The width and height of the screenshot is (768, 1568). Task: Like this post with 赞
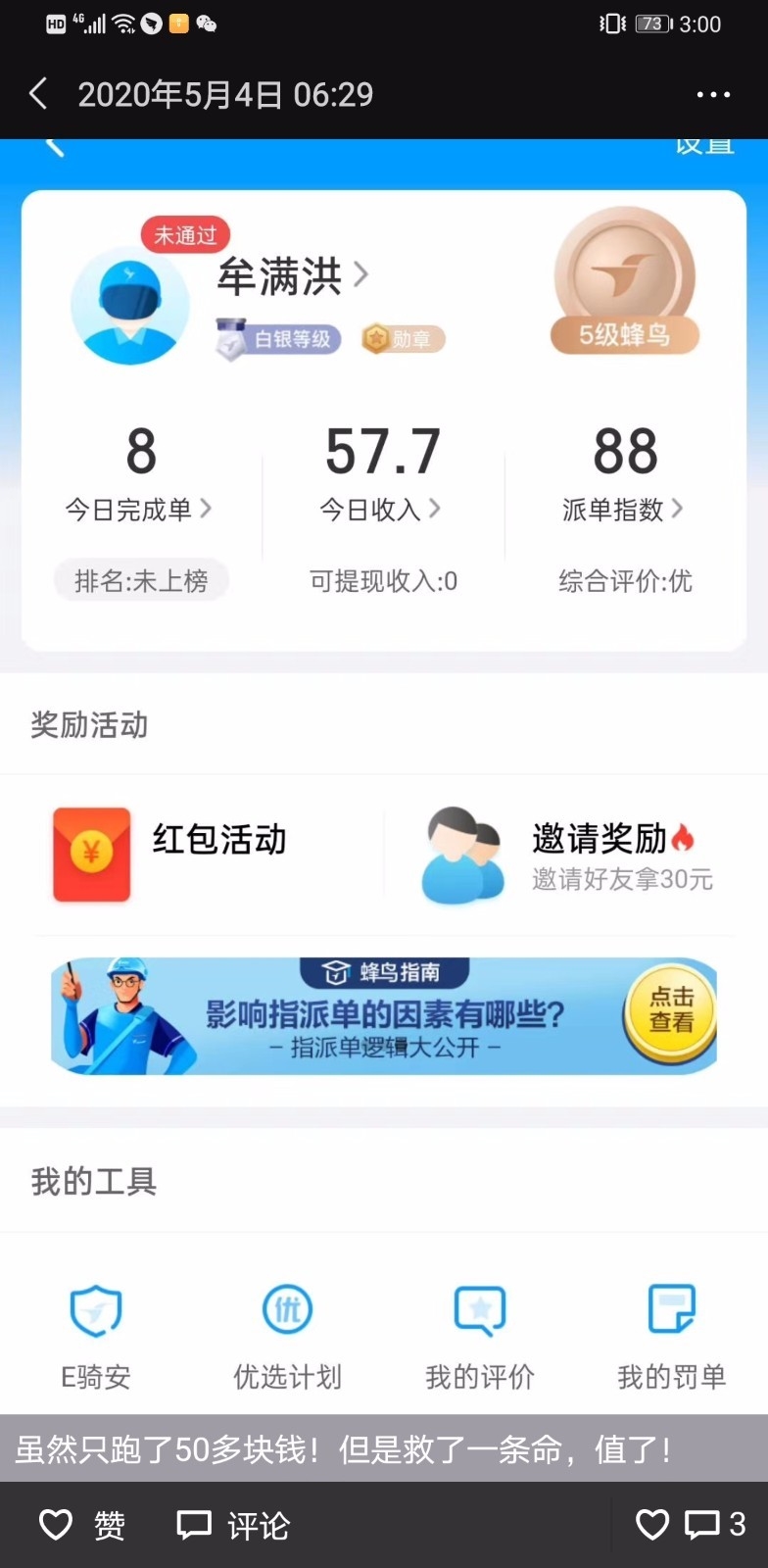tap(82, 1524)
